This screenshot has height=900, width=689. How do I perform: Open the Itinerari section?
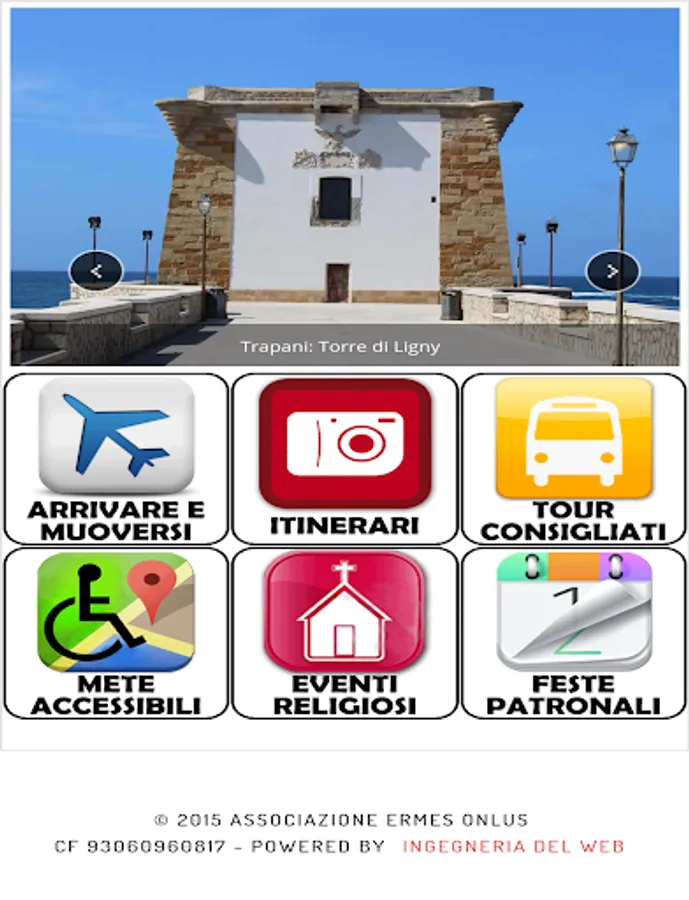tap(344, 459)
